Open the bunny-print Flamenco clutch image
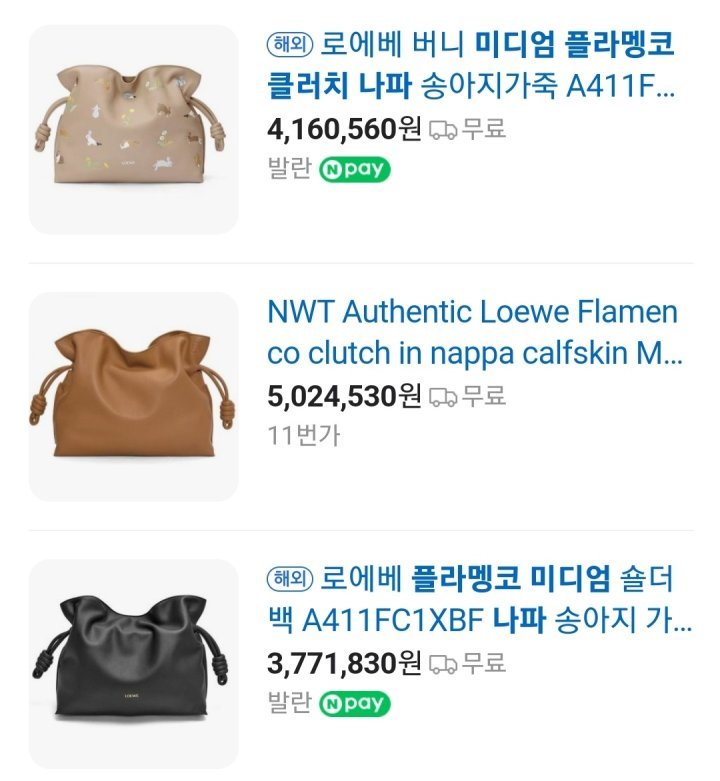This screenshot has width=720, height=781. point(133,130)
